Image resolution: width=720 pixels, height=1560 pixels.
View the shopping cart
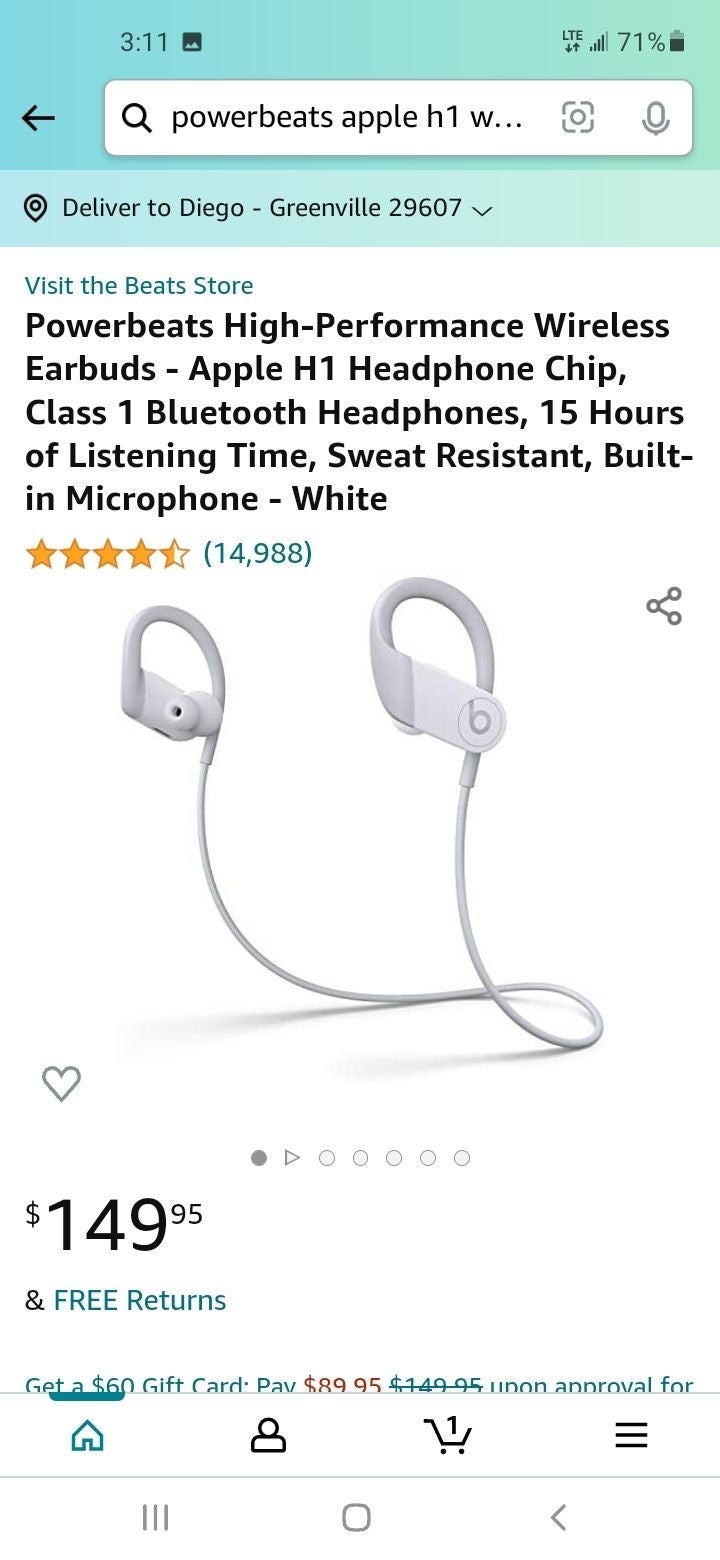coord(448,1436)
